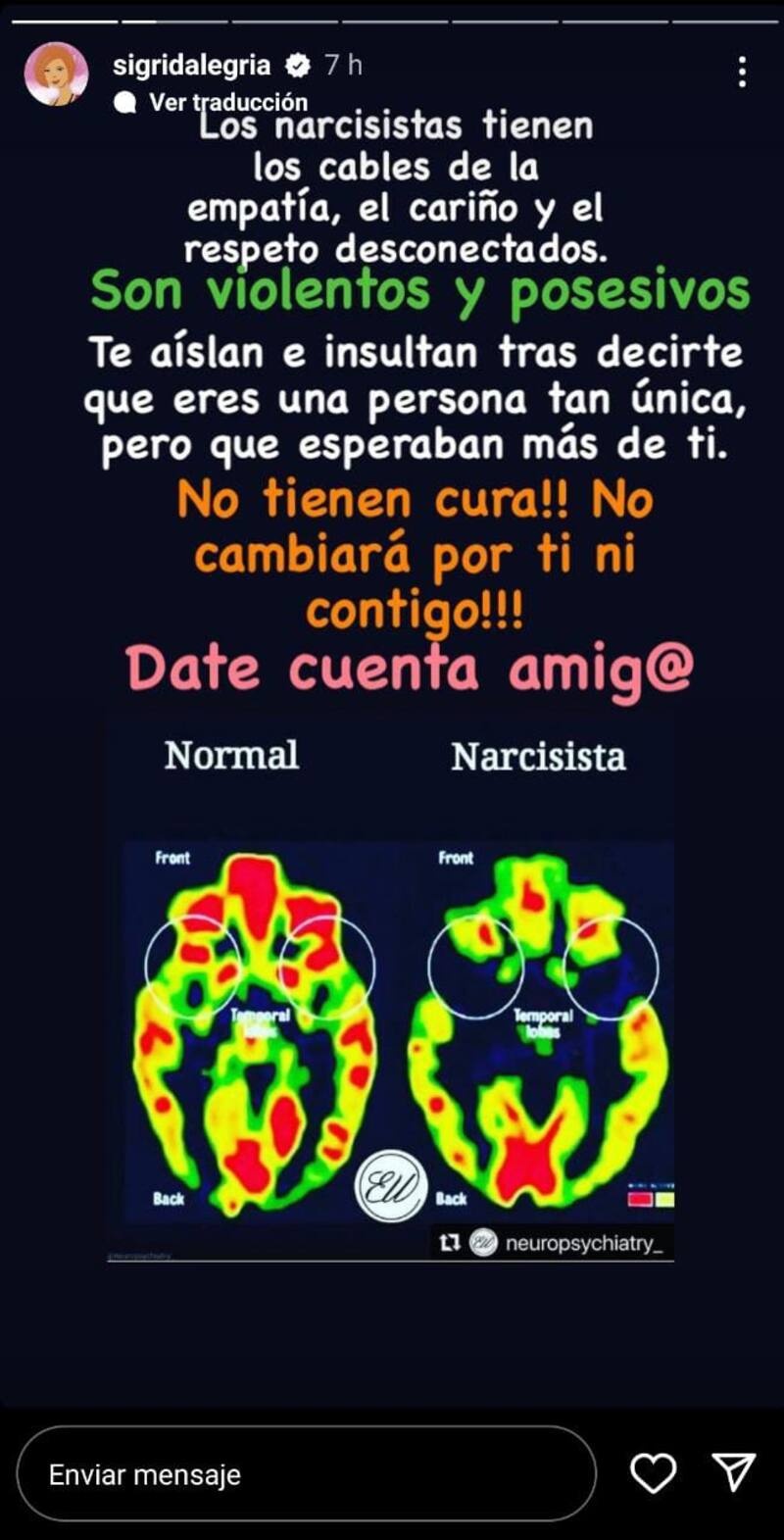This screenshot has width=784, height=1540.
Task: Open the sigridalegria username link
Action: [191, 66]
